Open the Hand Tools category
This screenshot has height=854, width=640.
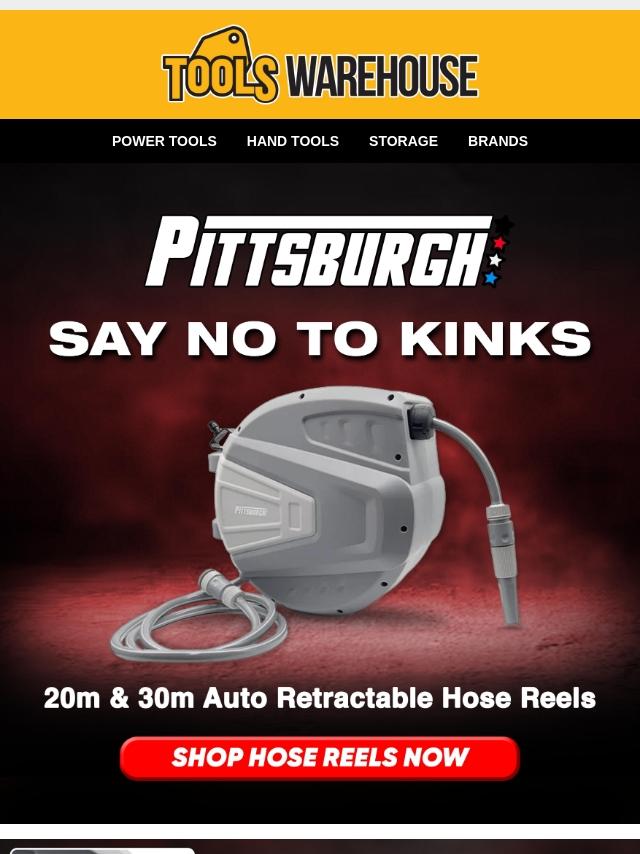pyautogui.click(x=292, y=141)
